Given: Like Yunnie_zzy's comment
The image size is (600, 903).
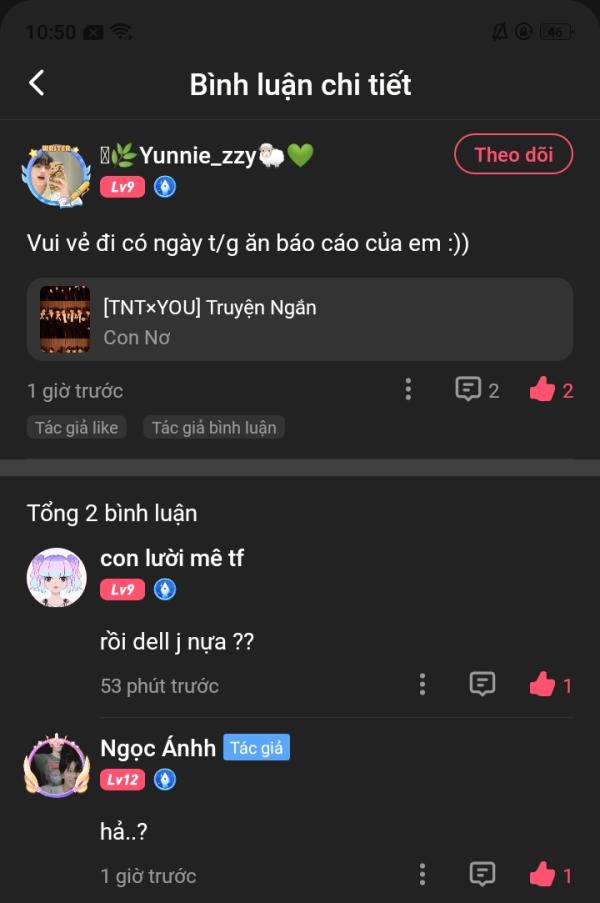Looking at the screenshot, I should click(543, 389).
